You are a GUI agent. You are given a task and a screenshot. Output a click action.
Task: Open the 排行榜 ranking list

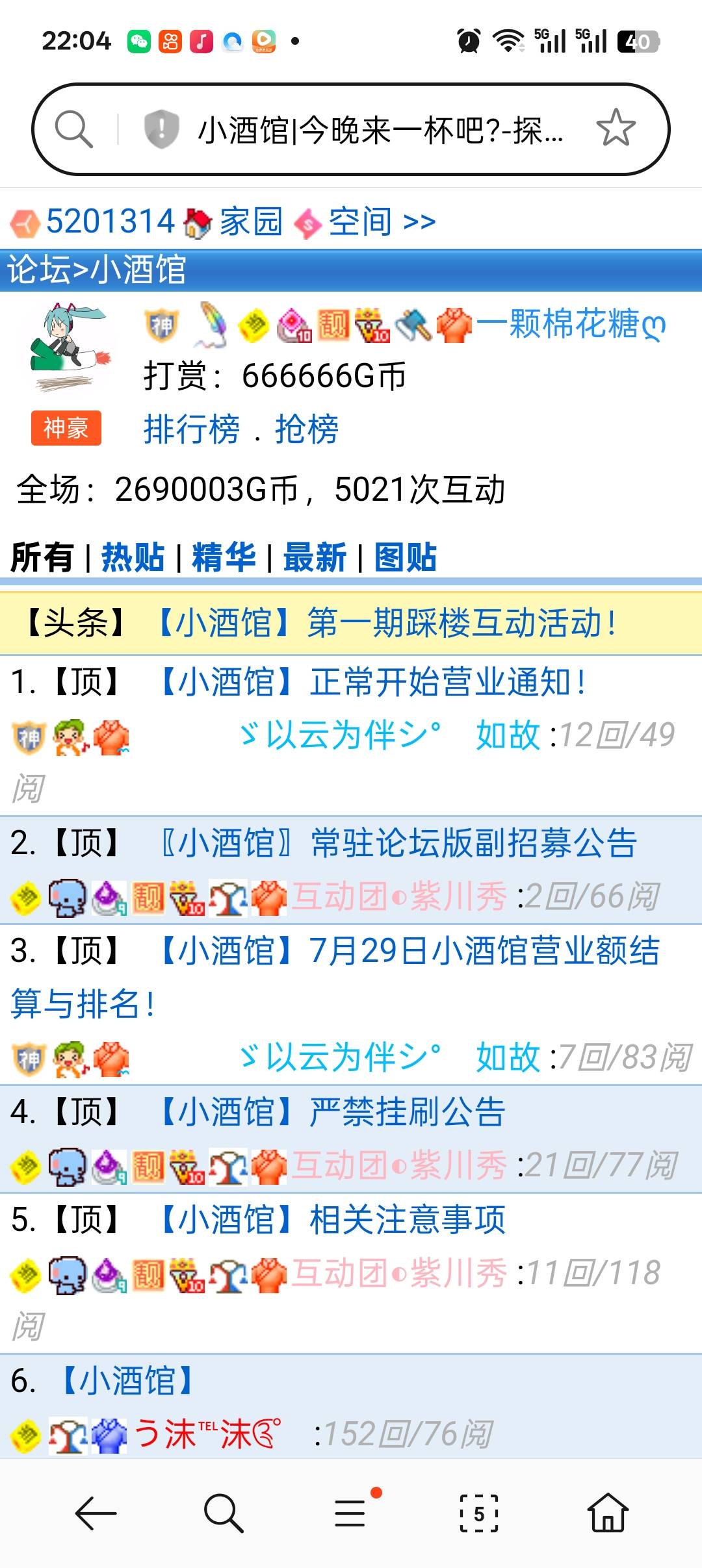coord(192,429)
